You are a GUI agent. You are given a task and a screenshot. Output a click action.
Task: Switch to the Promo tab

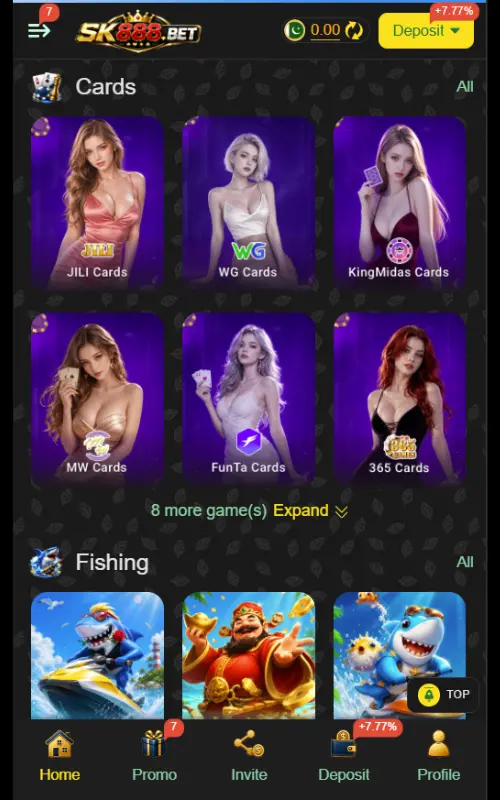(154, 756)
